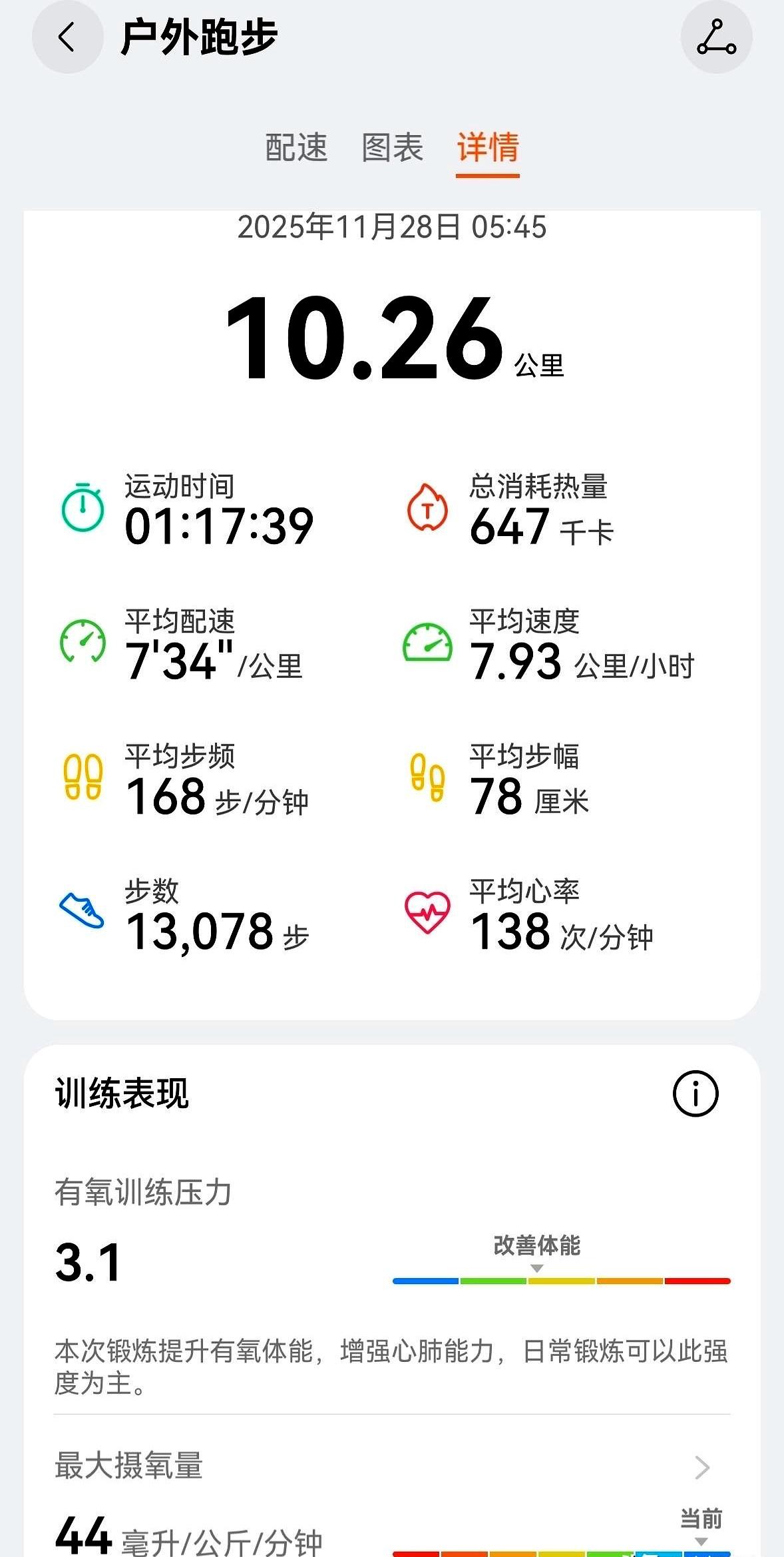The image size is (784, 1557).
Task: Click the share route icon
Action: coord(715,38)
